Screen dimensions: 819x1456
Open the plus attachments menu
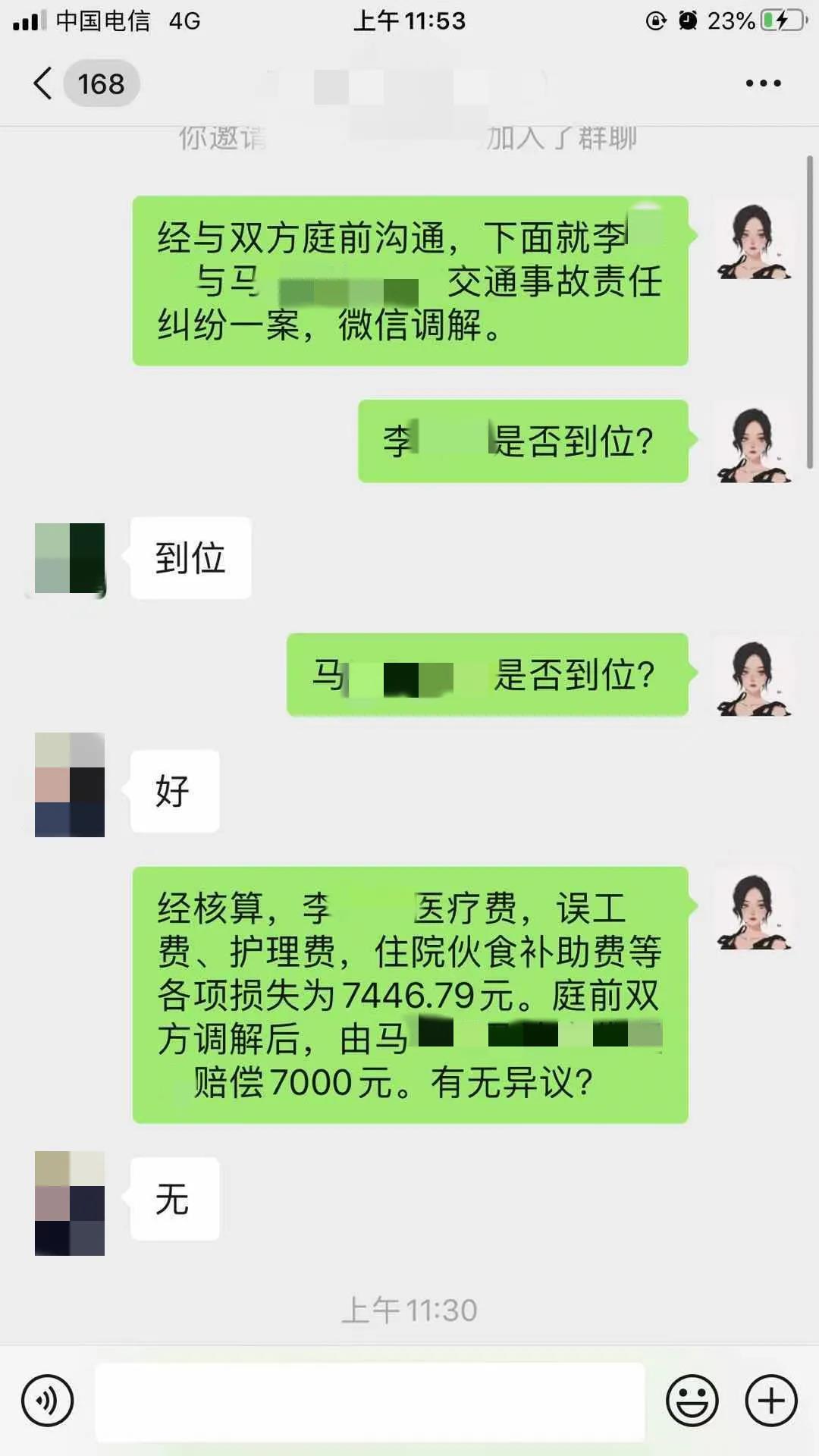[771, 1401]
